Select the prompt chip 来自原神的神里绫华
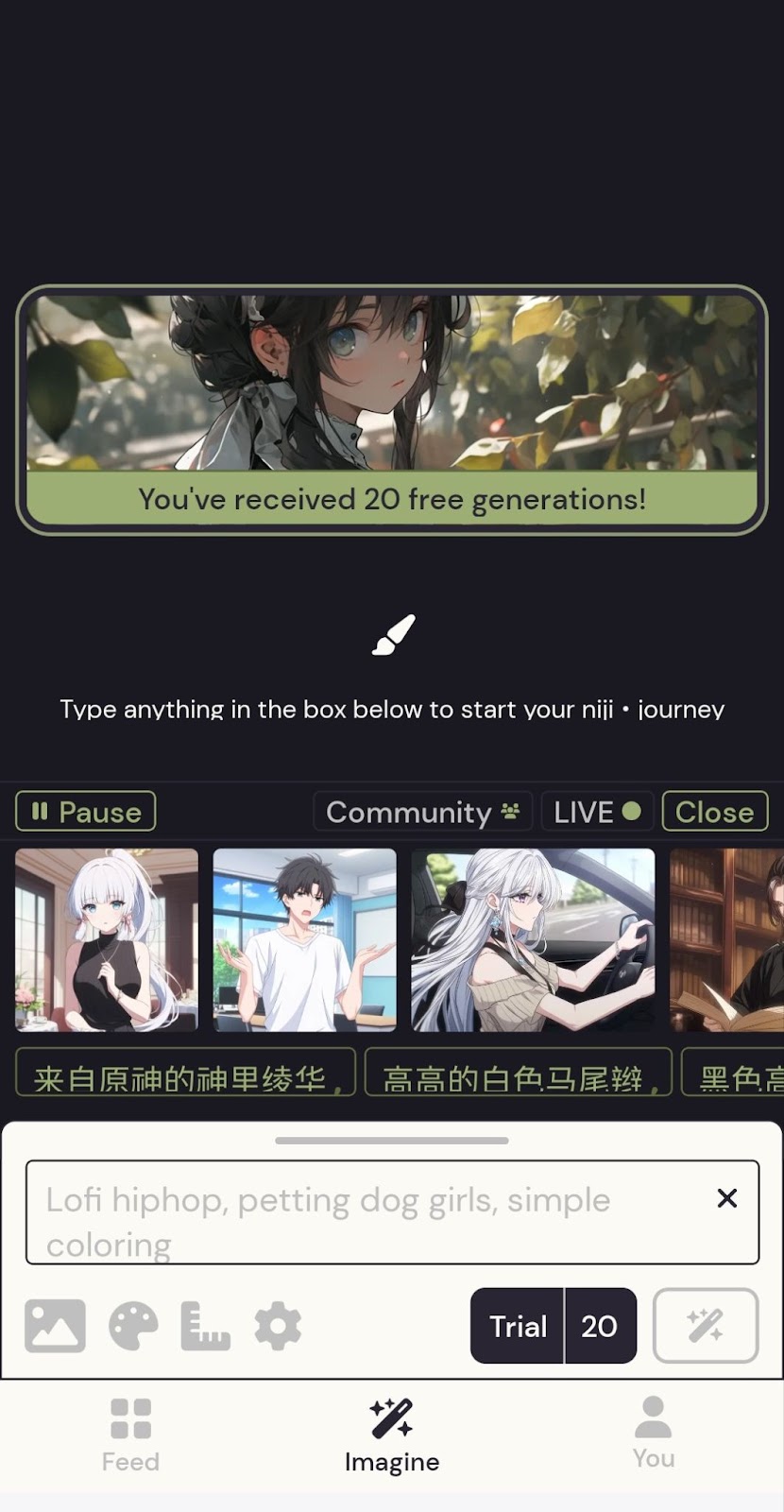Viewport: 784px width, 1512px height. (186, 1073)
